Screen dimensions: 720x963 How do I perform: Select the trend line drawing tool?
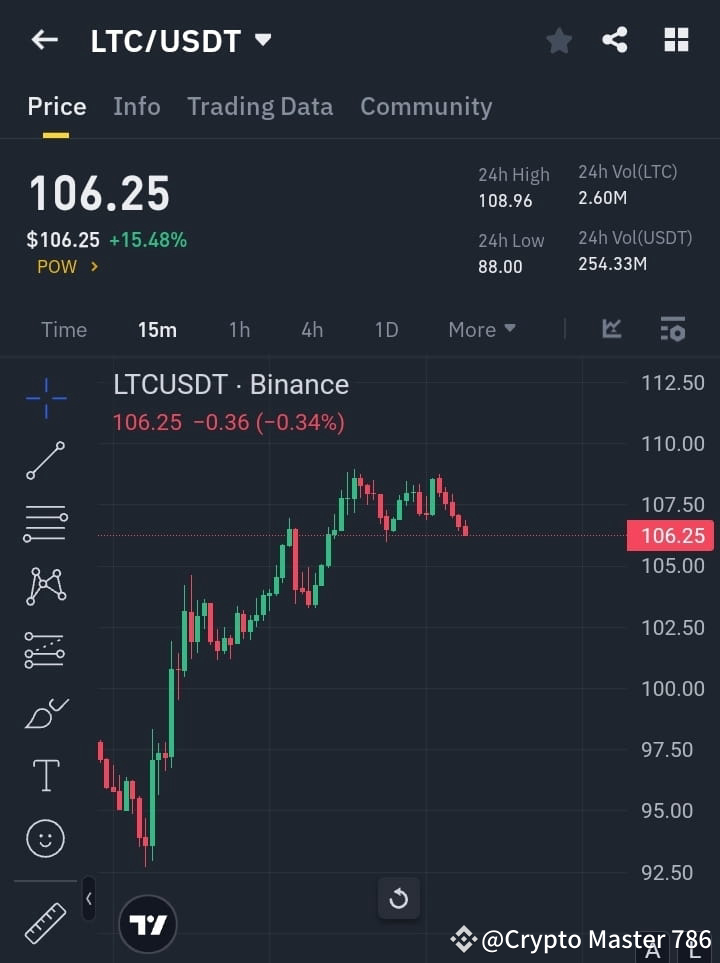45,461
